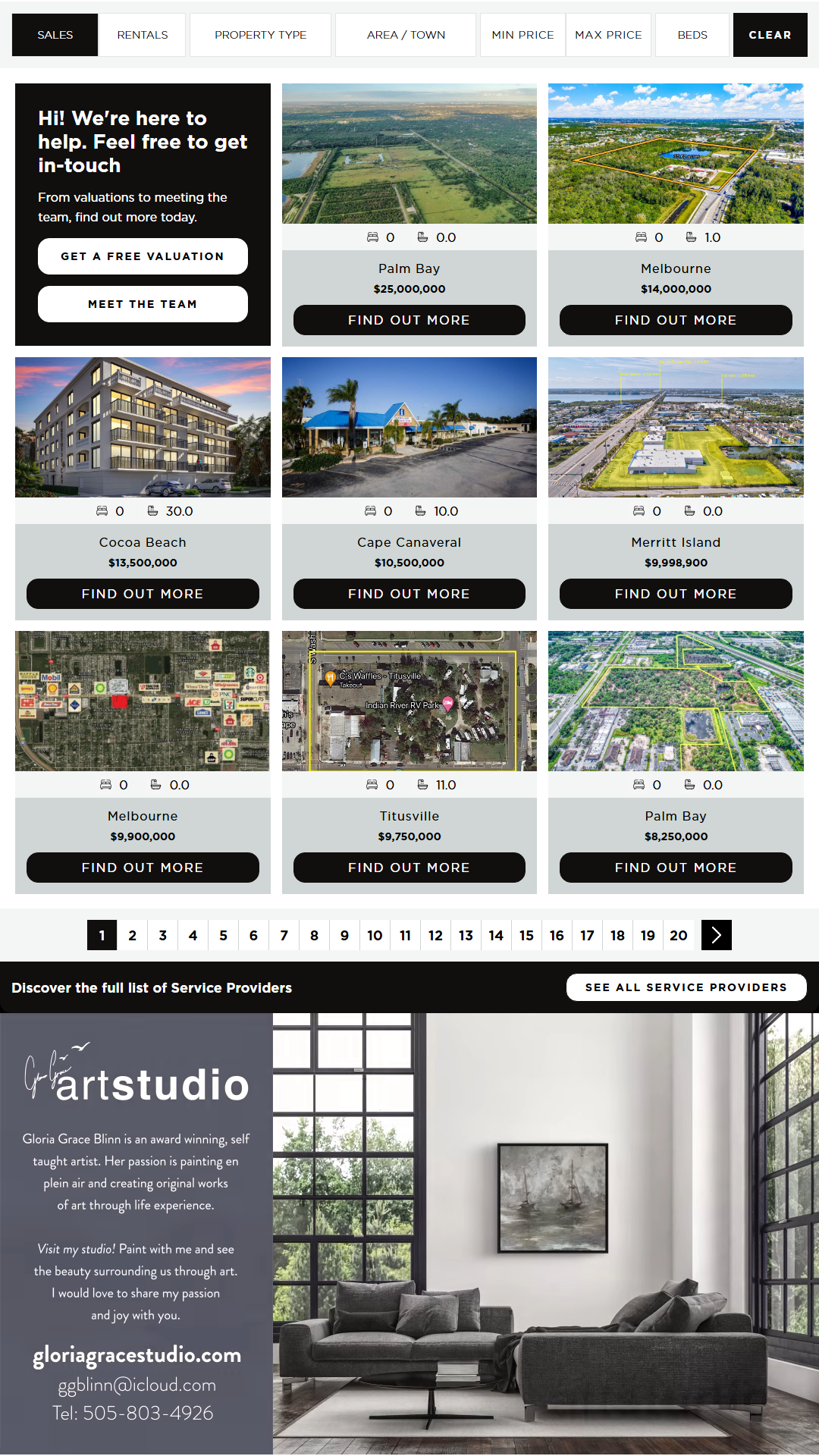Viewport: 819px width, 1456px height.
Task: Find out more about Cape Canaveral listing
Action: click(x=409, y=594)
